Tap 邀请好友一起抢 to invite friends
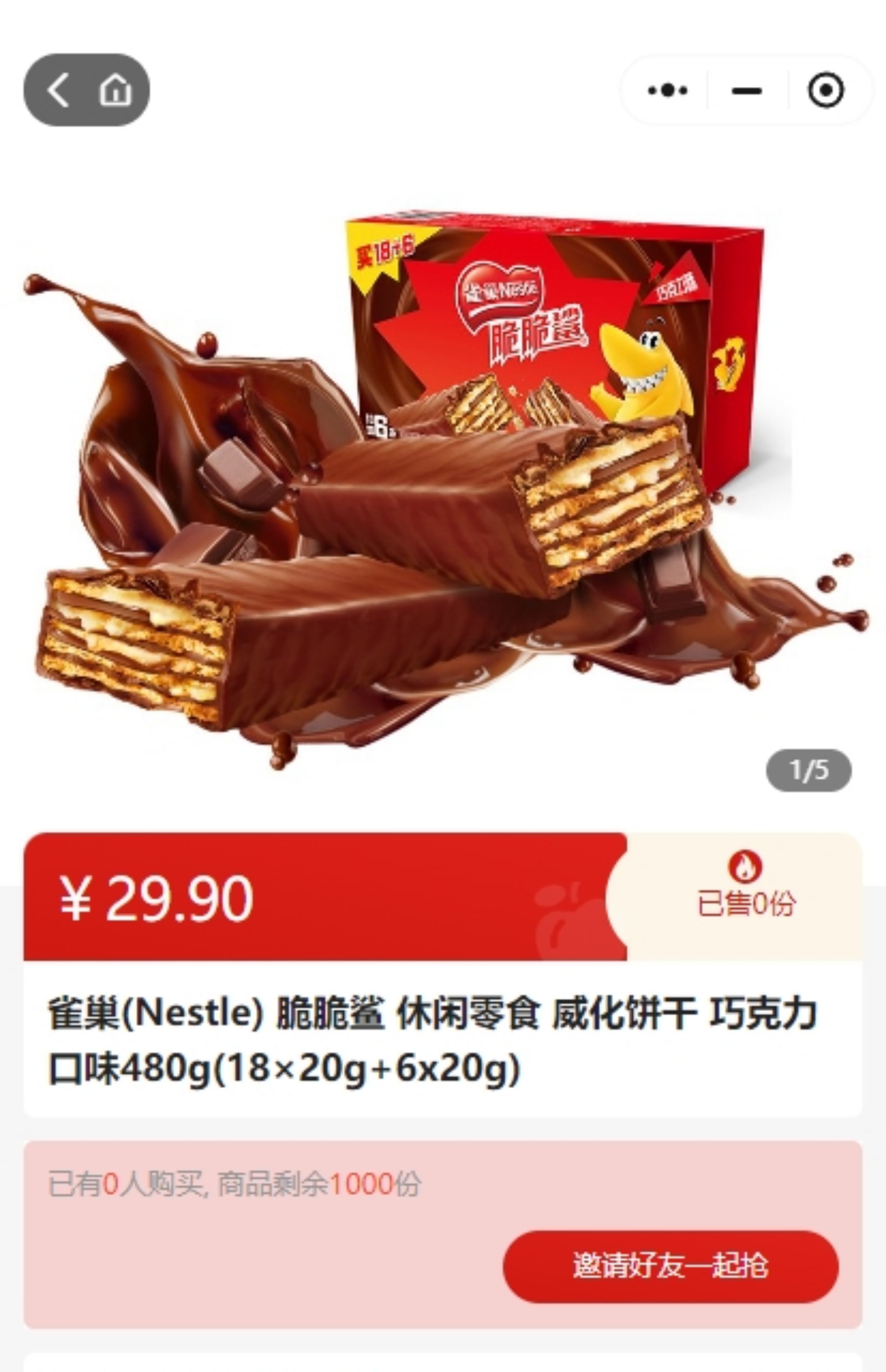The height and width of the screenshot is (1372, 886). (x=670, y=1266)
